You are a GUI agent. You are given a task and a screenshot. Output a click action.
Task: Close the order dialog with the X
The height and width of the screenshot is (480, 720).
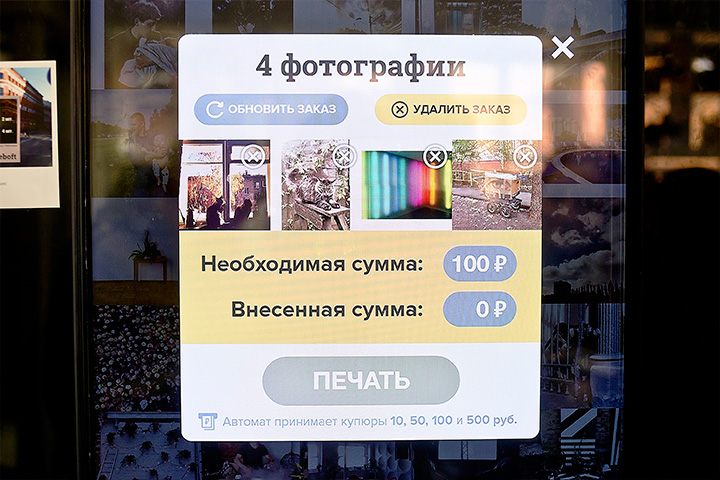tap(563, 47)
